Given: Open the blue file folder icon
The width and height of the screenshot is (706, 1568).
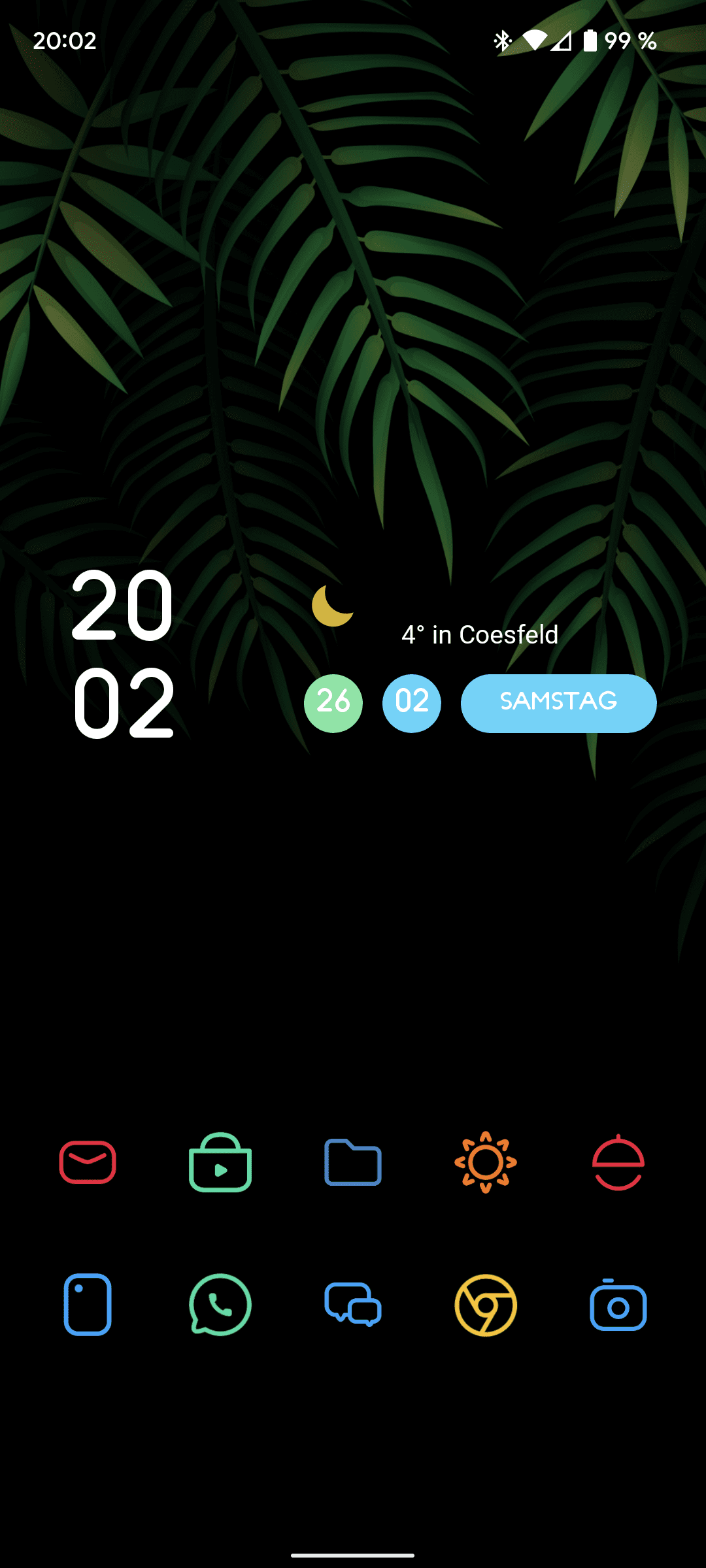Looking at the screenshot, I should pos(353,1162).
